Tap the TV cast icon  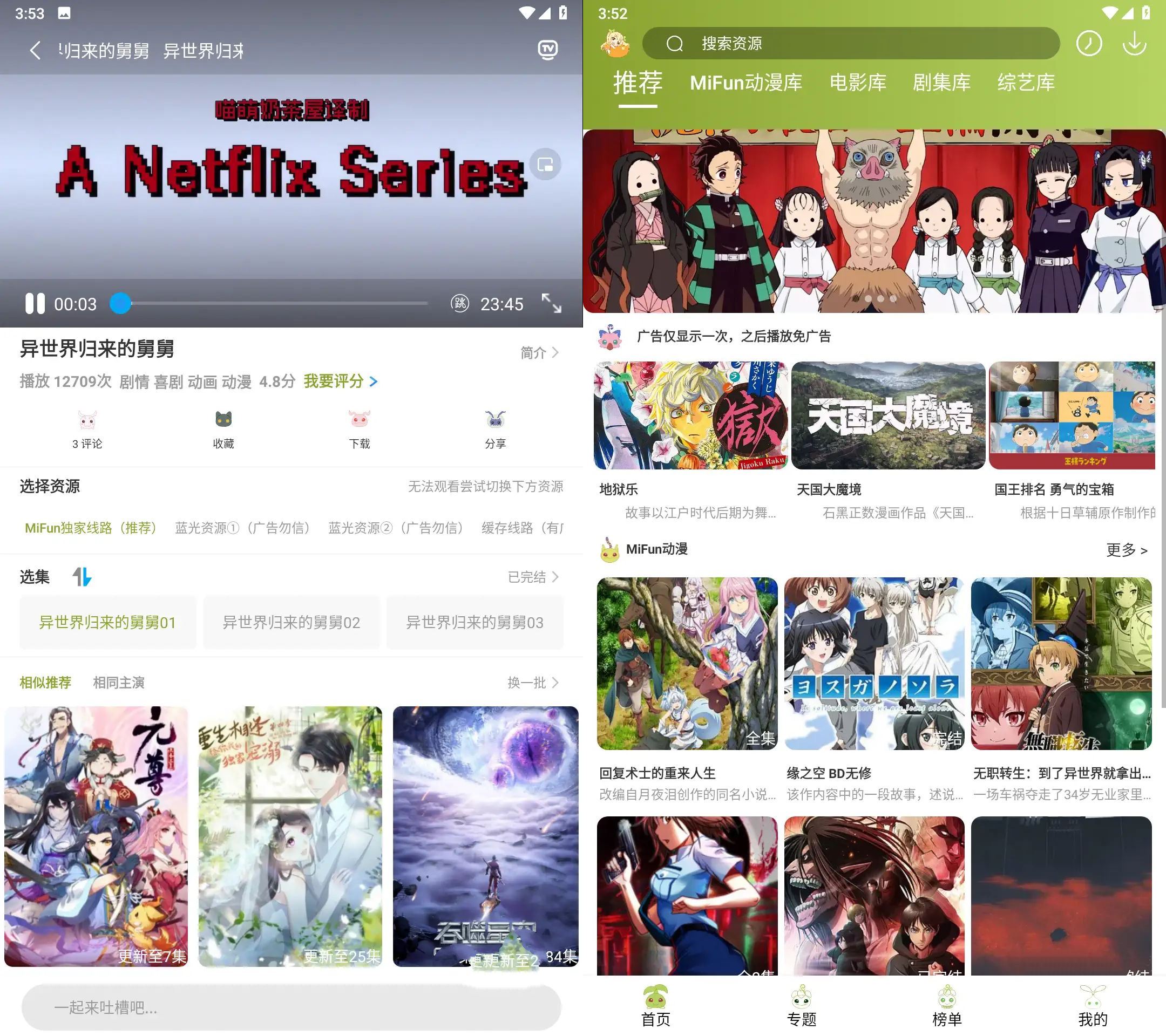click(547, 50)
